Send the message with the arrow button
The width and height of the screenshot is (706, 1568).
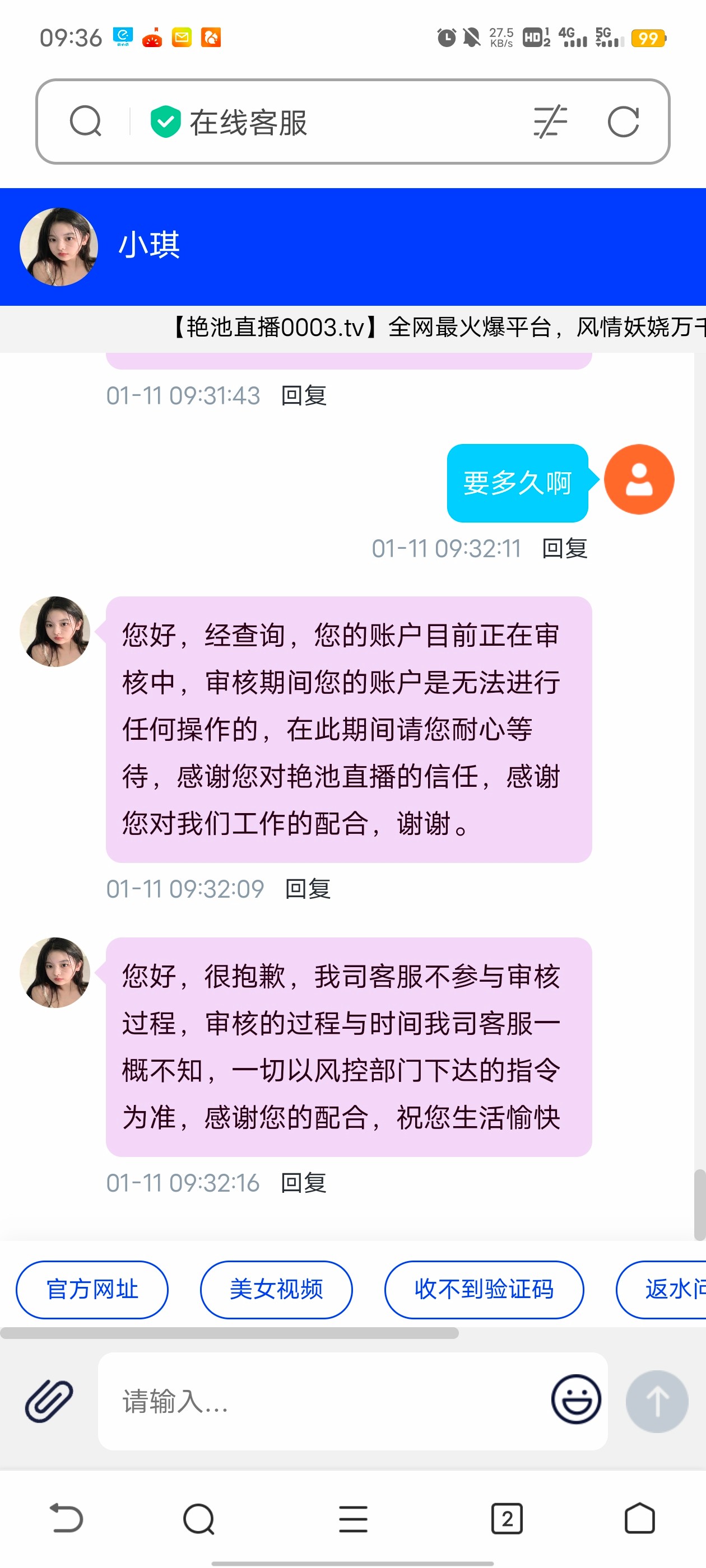[x=657, y=1401]
